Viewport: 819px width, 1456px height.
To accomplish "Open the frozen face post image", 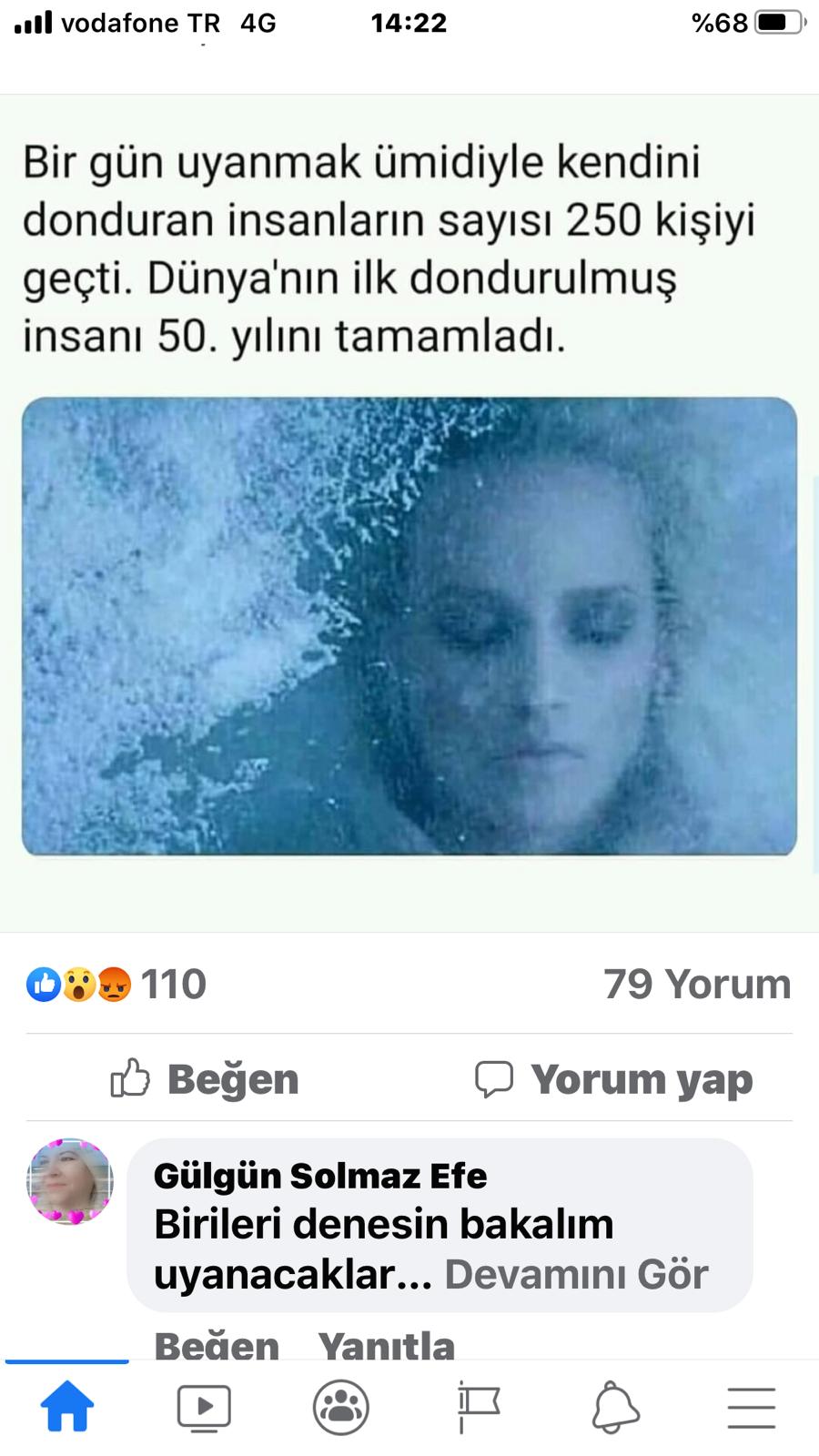I will [x=409, y=626].
